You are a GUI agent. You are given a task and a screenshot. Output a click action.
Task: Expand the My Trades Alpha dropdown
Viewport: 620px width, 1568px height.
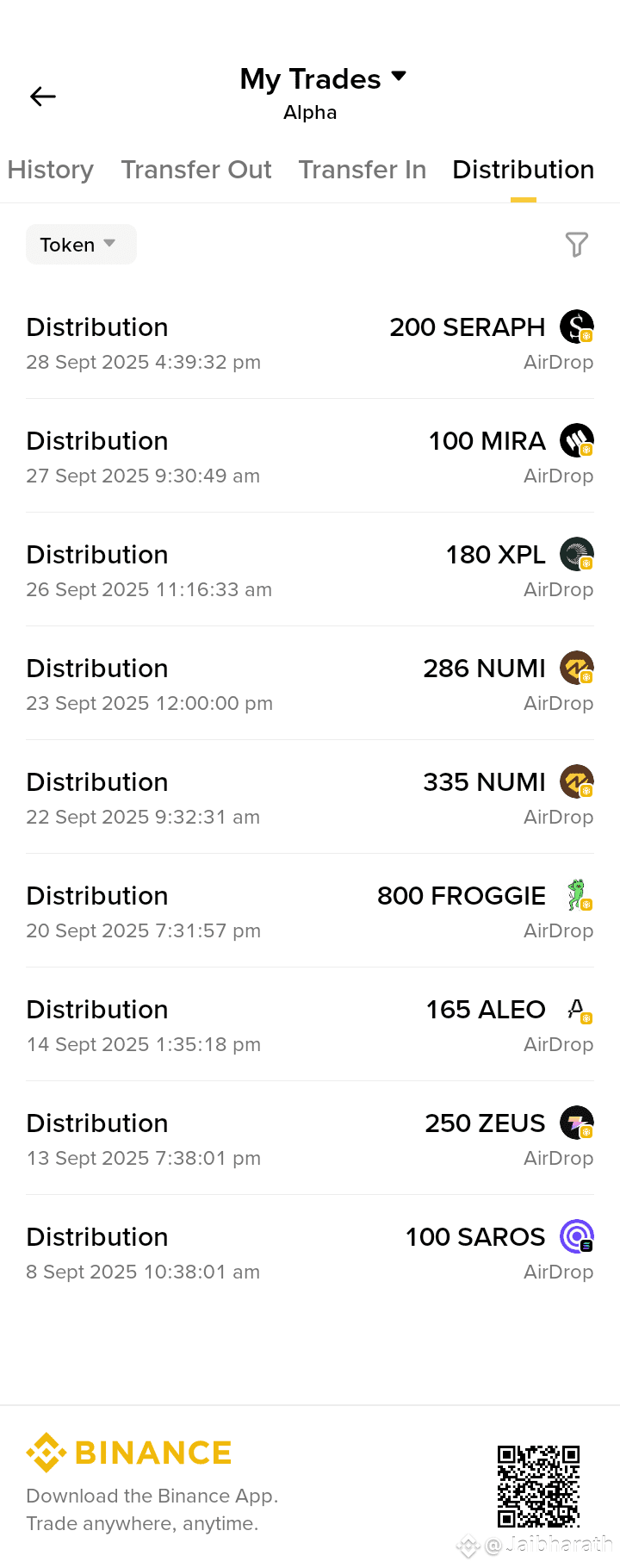pos(323,92)
